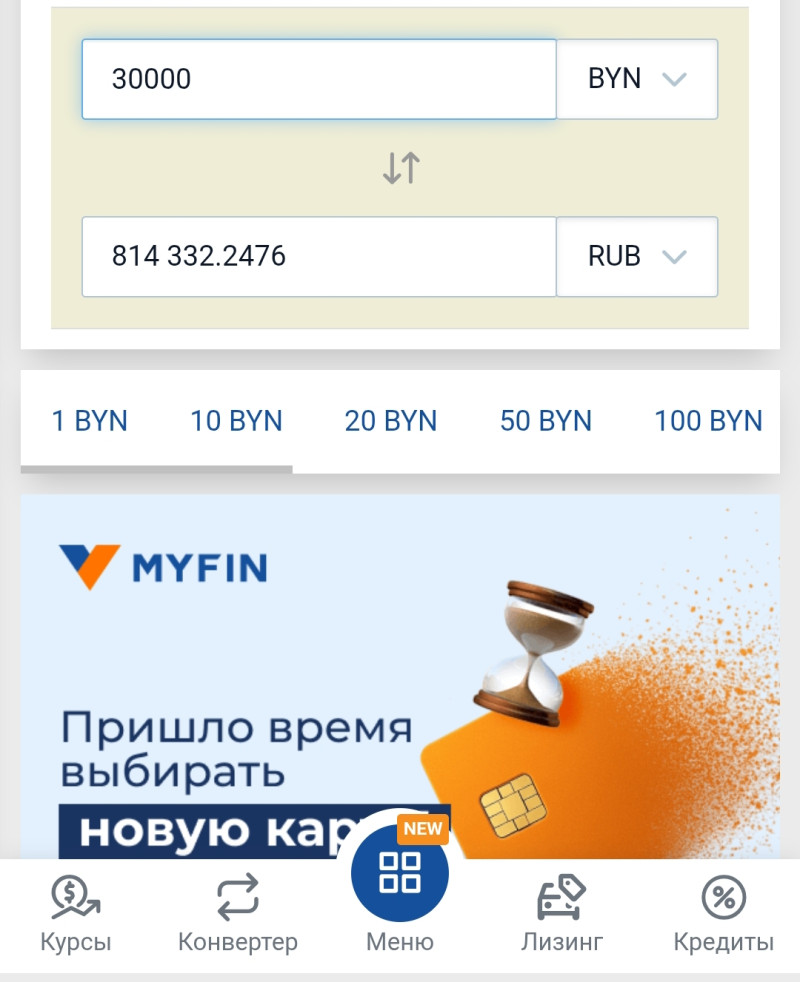
Task: Choose the 20 BYN tab
Action: click(391, 421)
